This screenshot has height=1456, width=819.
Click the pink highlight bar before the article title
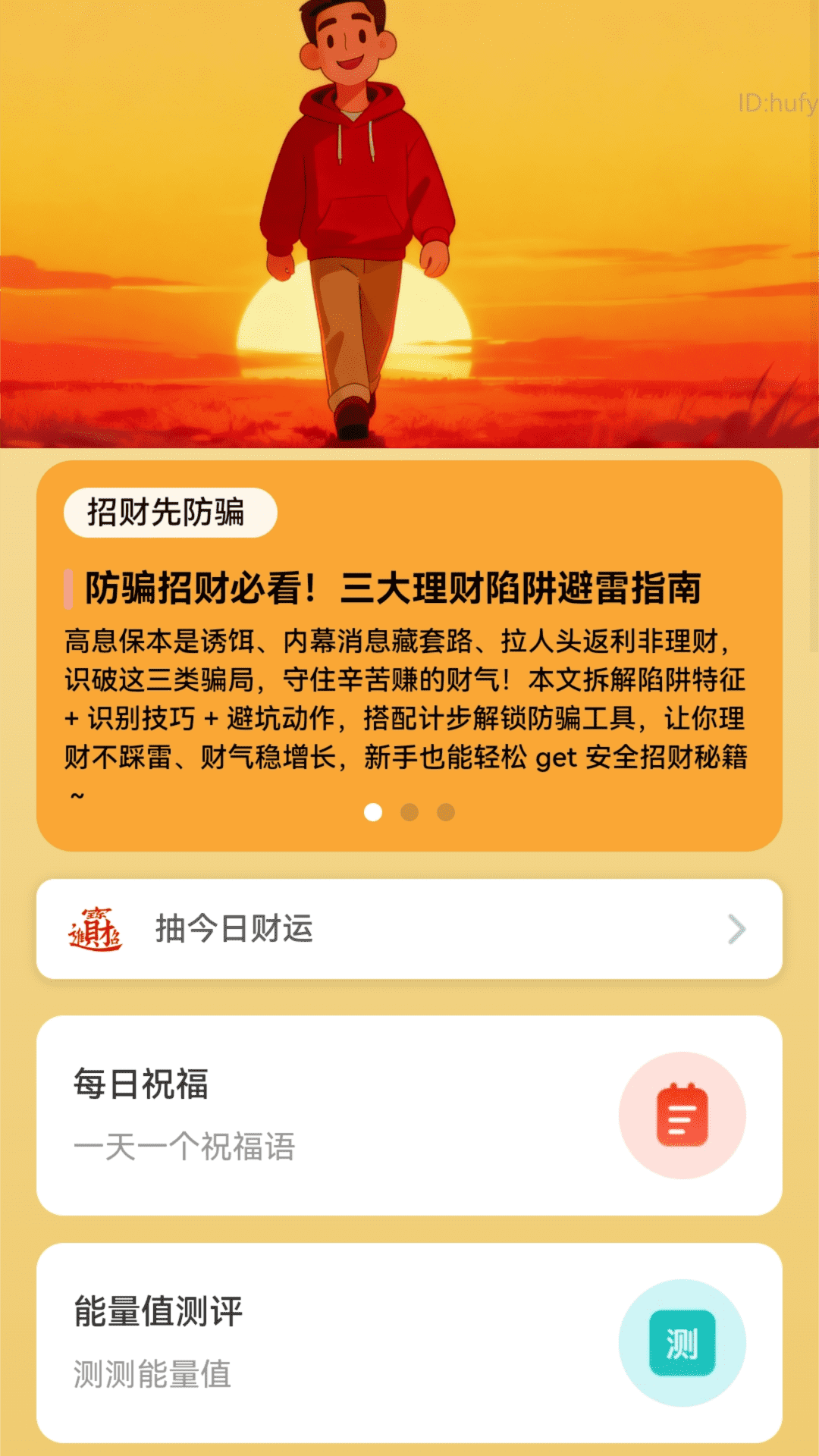(x=70, y=589)
